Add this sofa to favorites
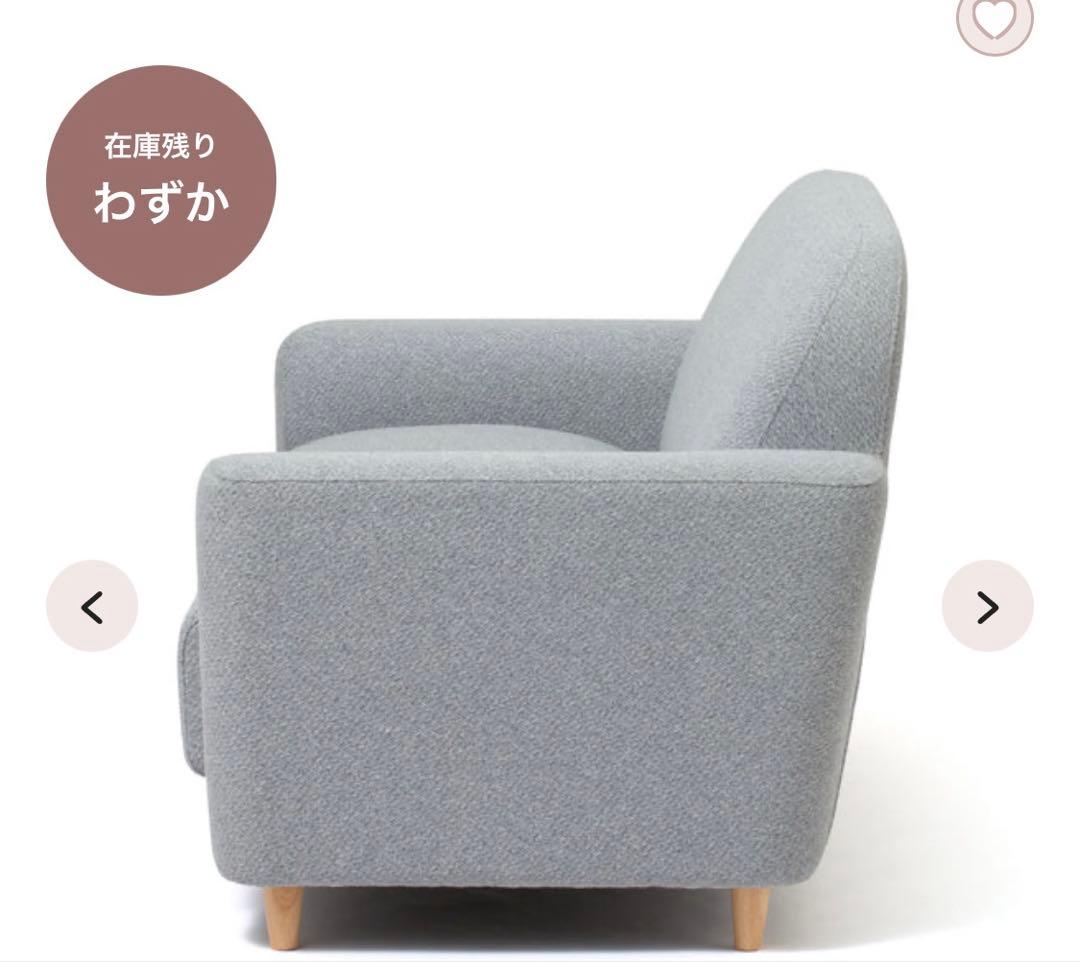 [994, 20]
